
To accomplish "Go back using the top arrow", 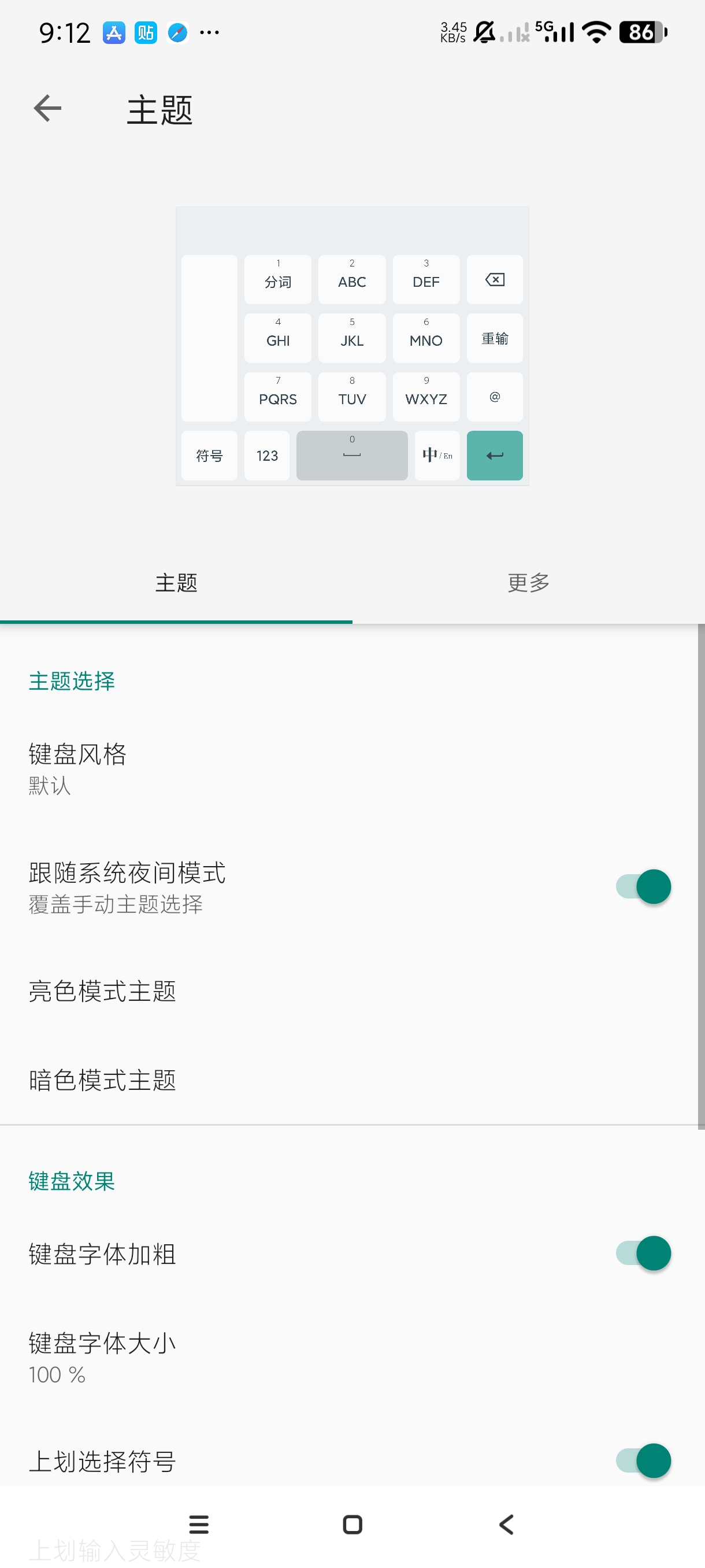I will coord(47,109).
